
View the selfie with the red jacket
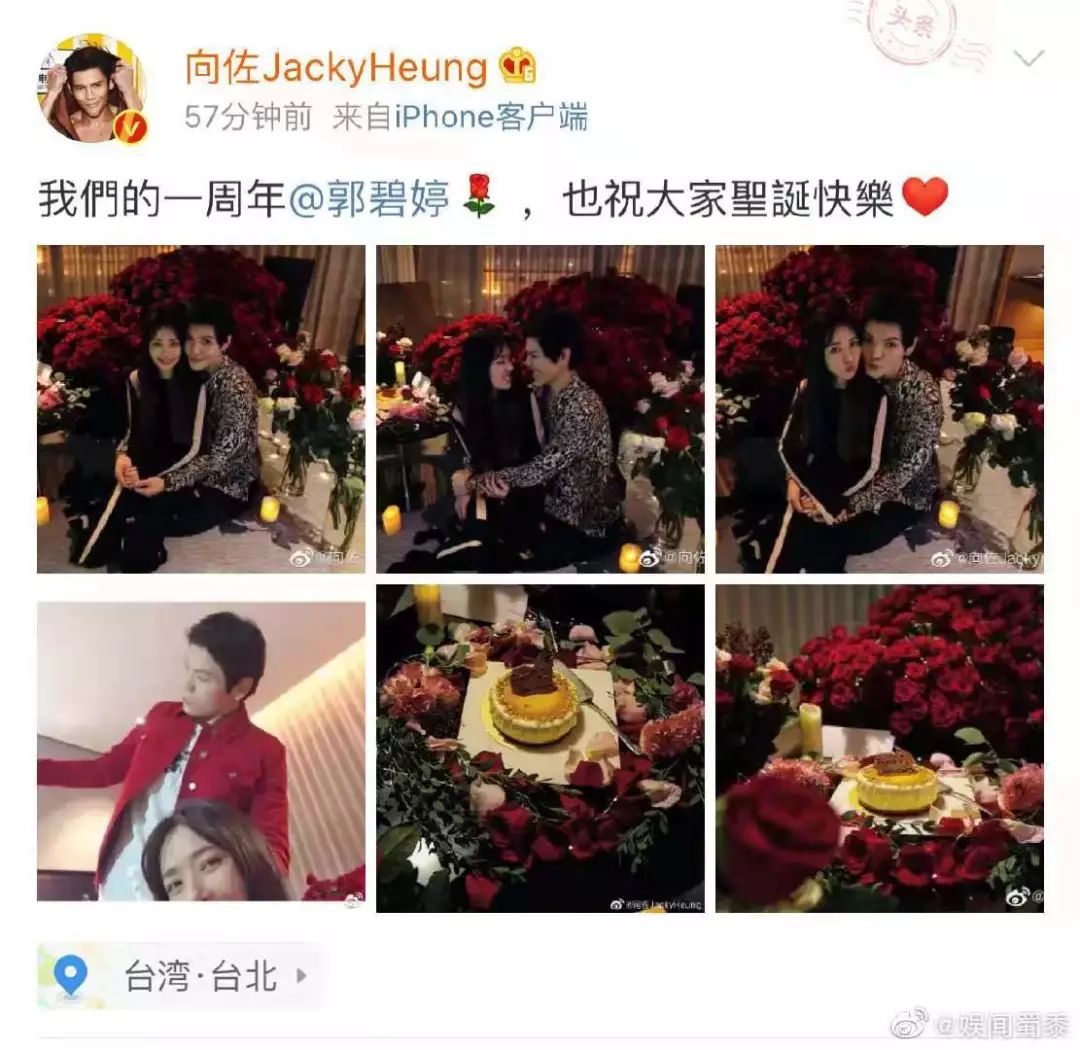[x=201, y=749]
